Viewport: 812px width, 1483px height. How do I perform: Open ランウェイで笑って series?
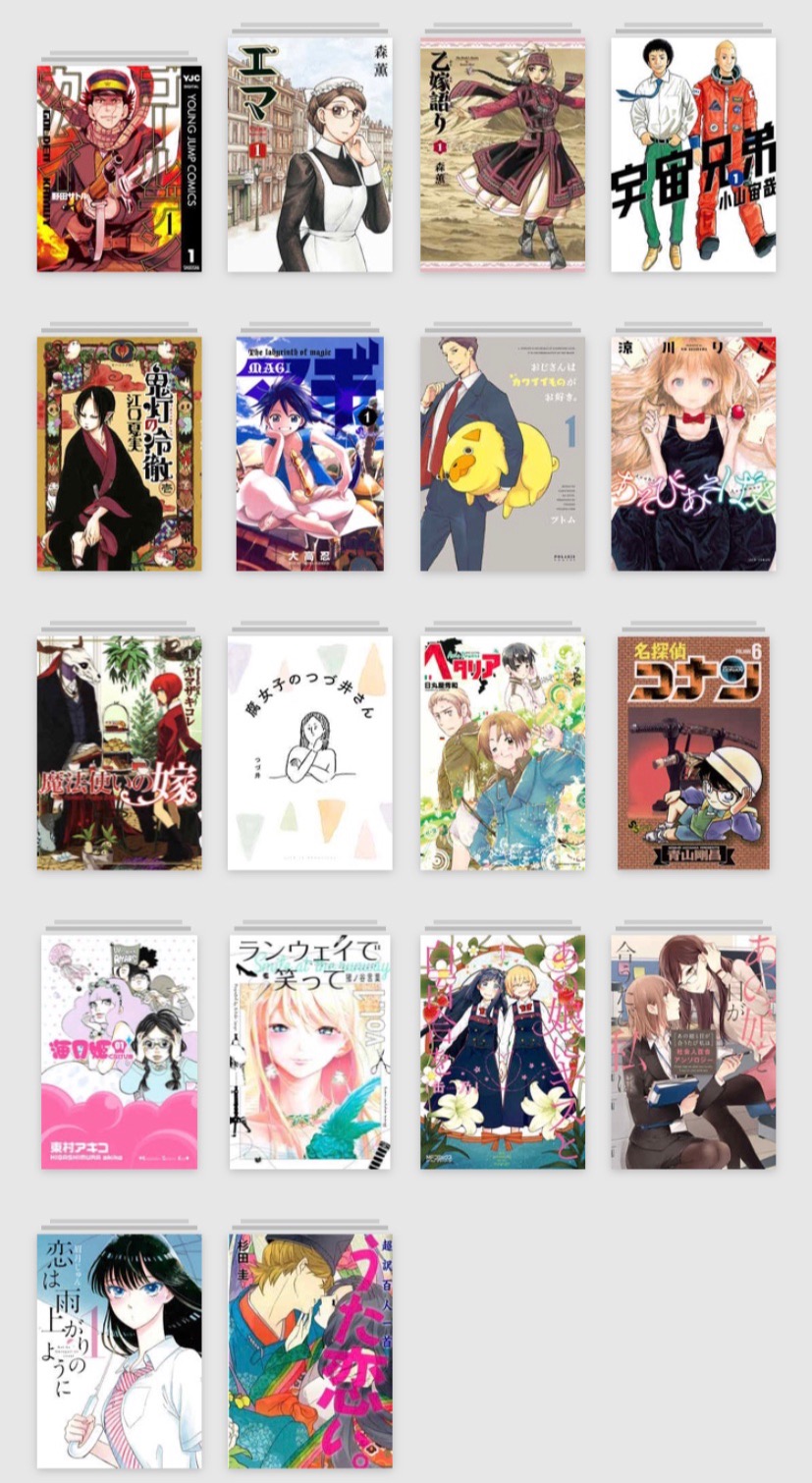(x=309, y=1051)
